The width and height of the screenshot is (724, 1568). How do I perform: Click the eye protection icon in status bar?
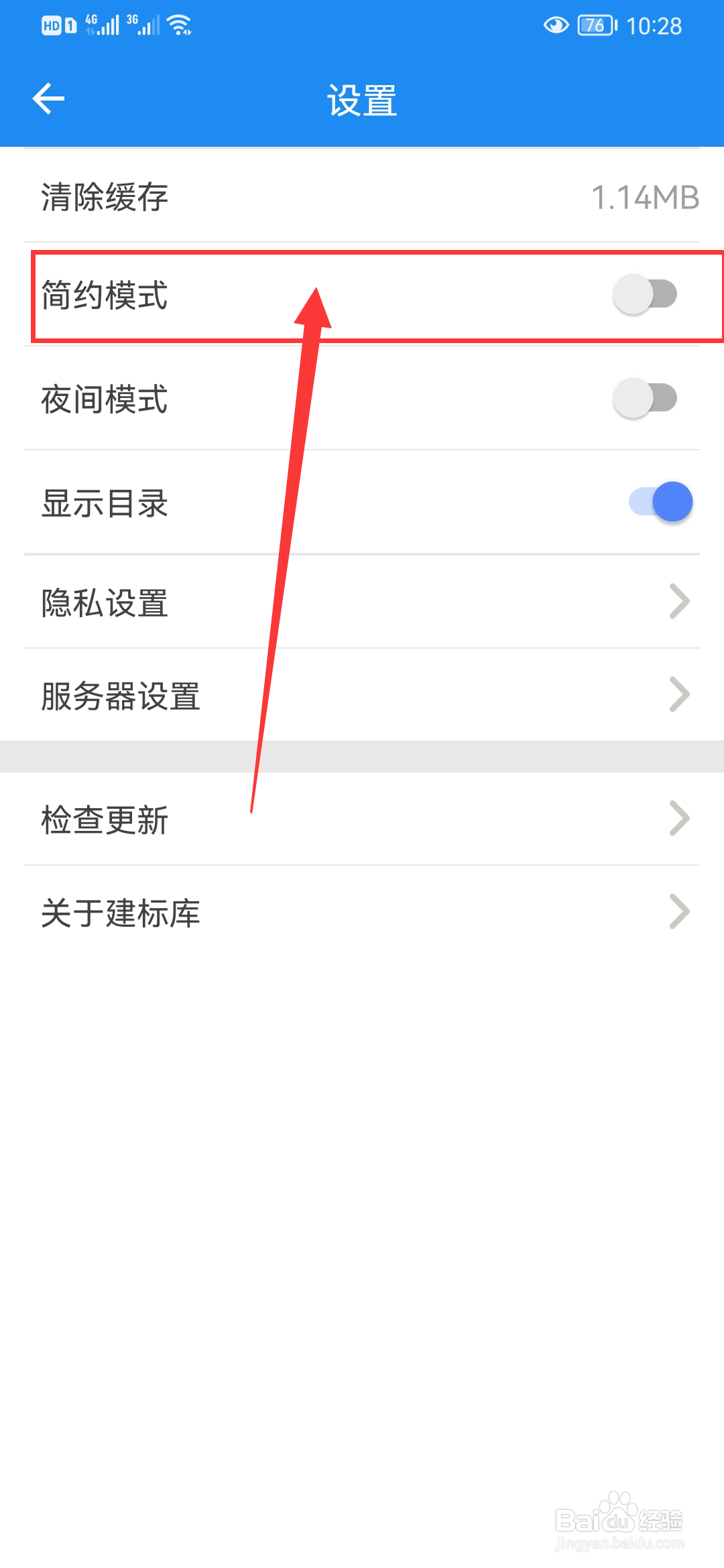coord(555,24)
